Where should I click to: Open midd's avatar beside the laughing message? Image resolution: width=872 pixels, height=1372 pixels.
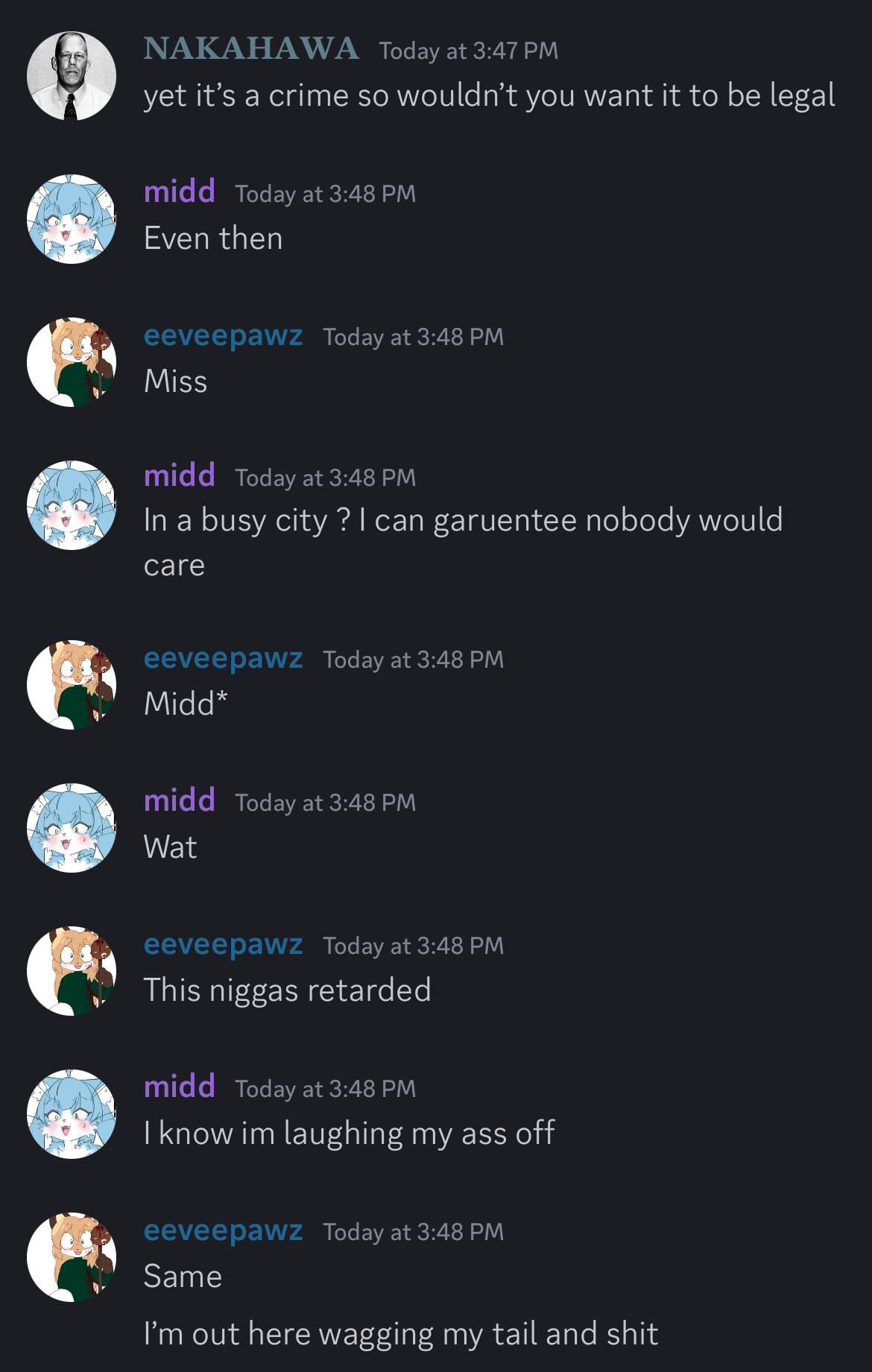(72, 1113)
